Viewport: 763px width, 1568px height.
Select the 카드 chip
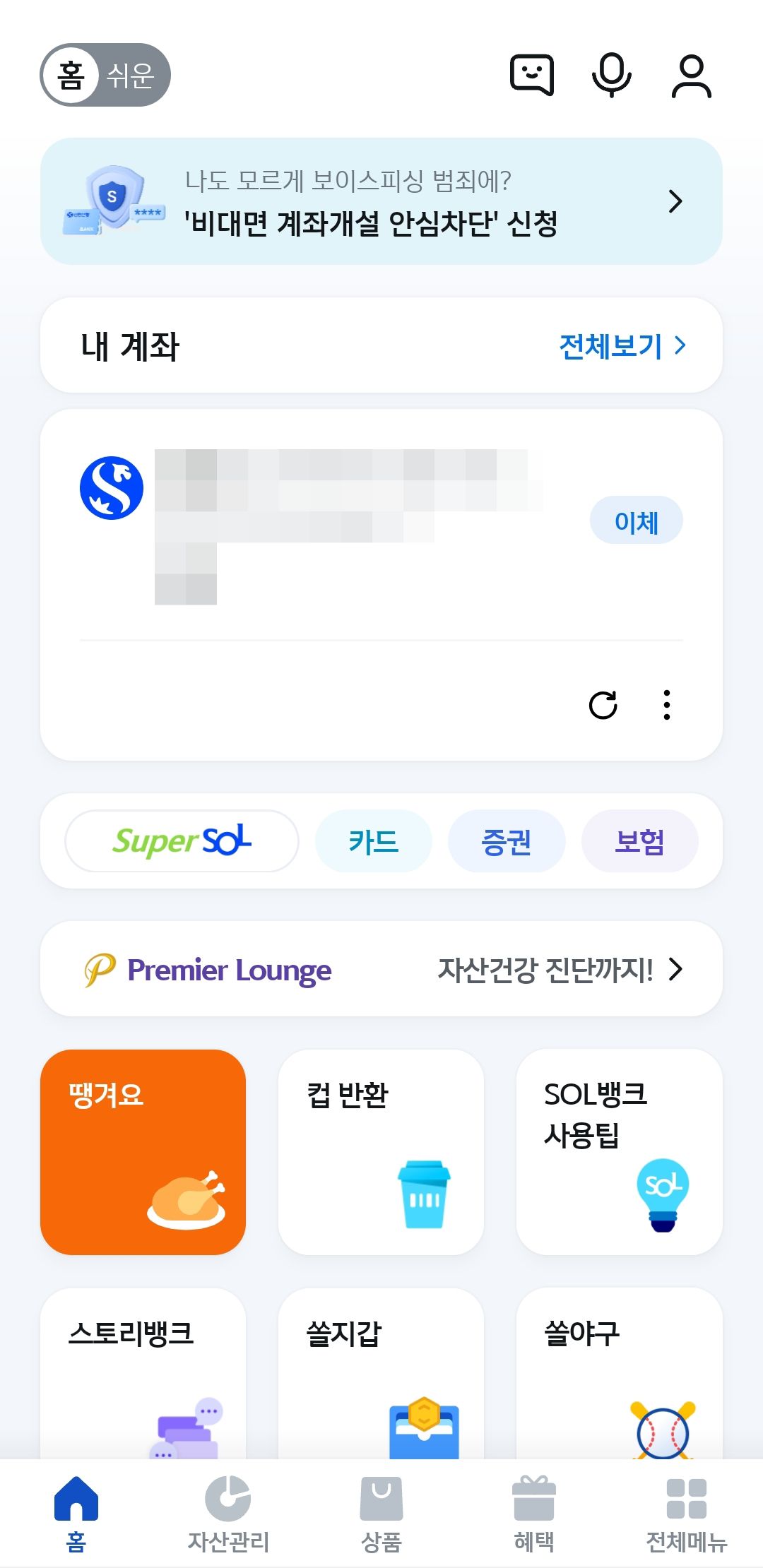[x=374, y=841]
